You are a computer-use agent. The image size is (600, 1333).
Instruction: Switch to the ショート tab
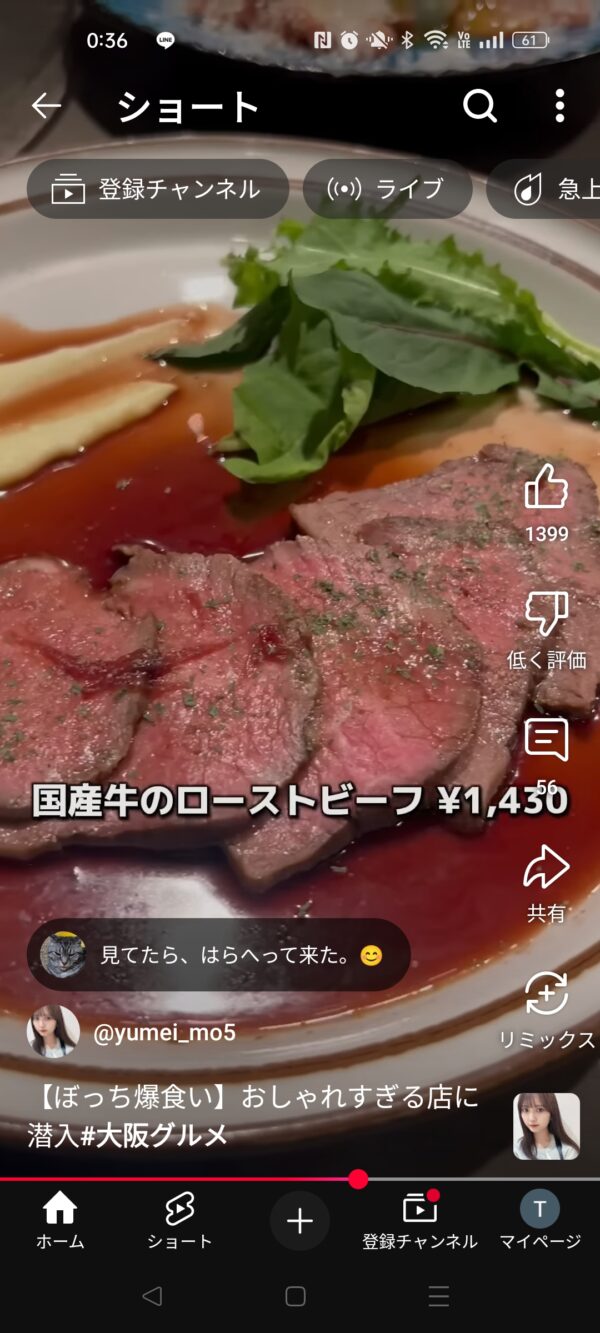[x=180, y=1220]
